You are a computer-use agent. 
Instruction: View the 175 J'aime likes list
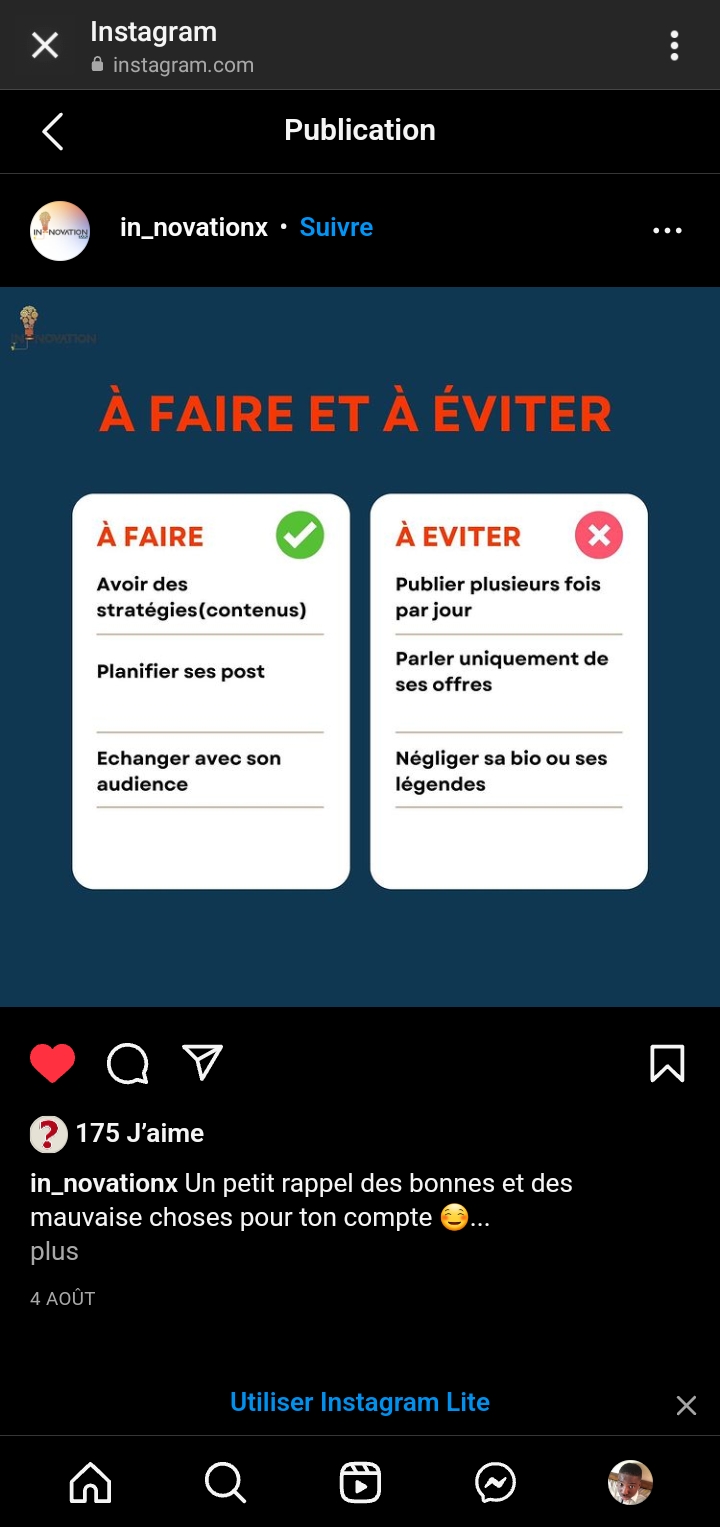pos(139,1133)
